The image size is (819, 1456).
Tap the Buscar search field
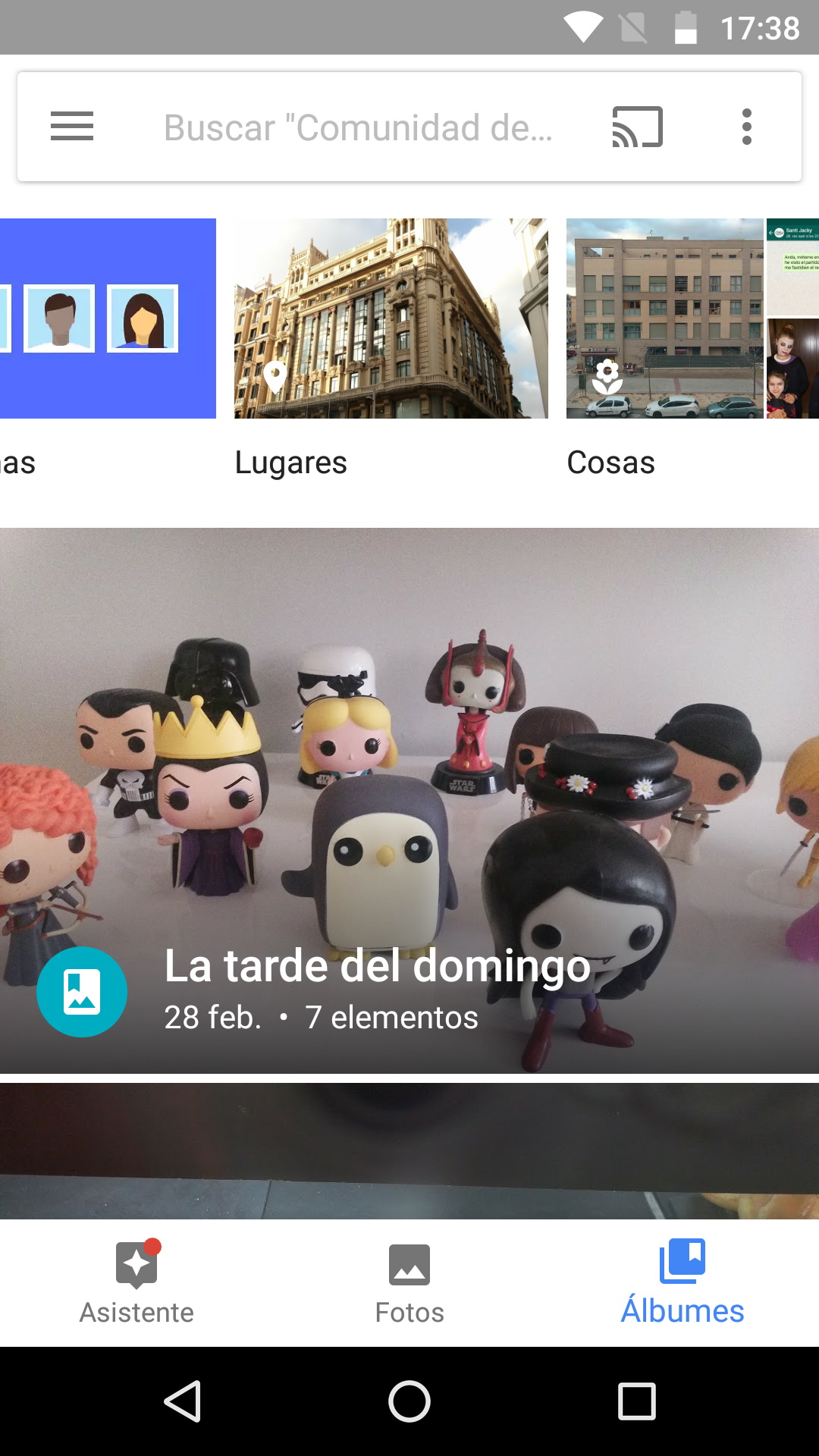358,127
